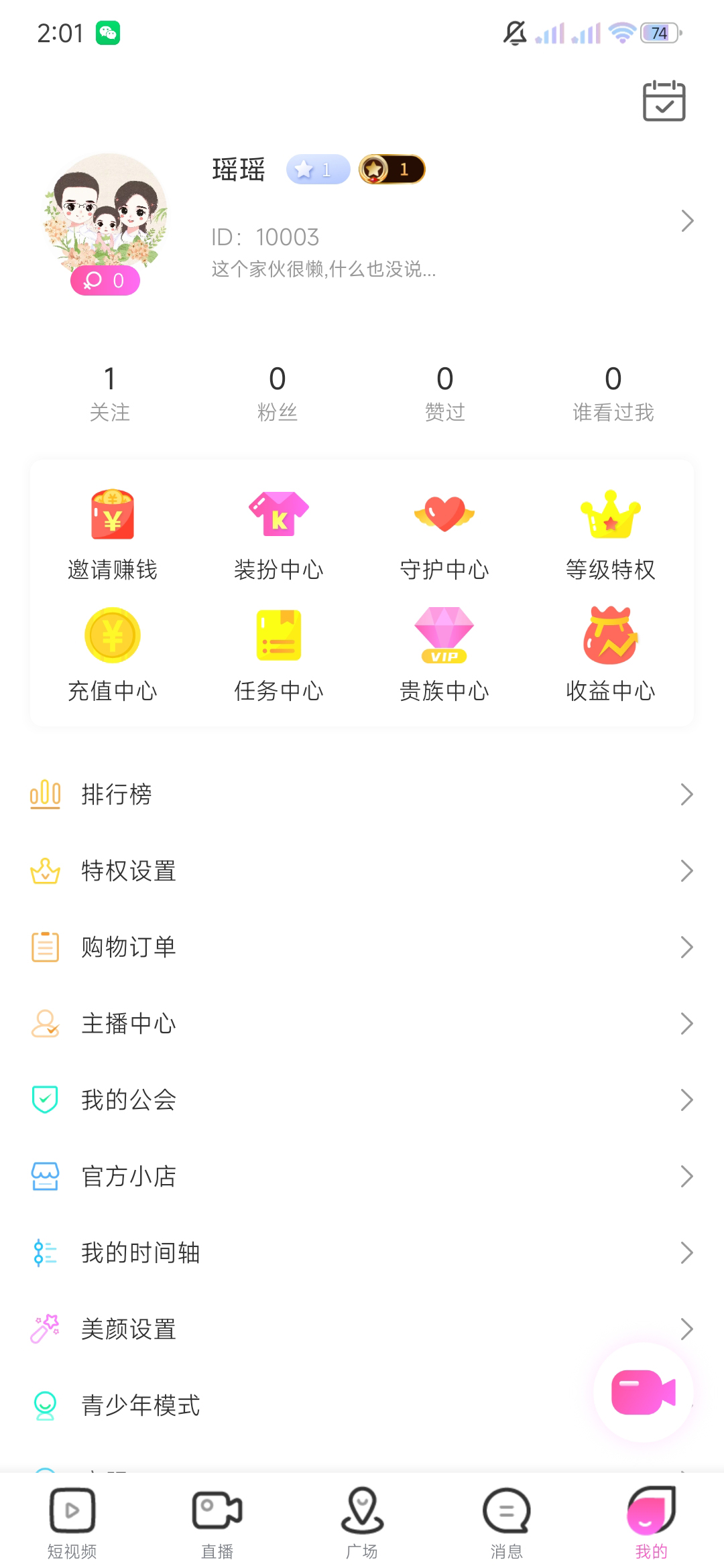724x1568 pixels.
Task: Start recording with the pink camera button
Action: click(x=643, y=1392)
